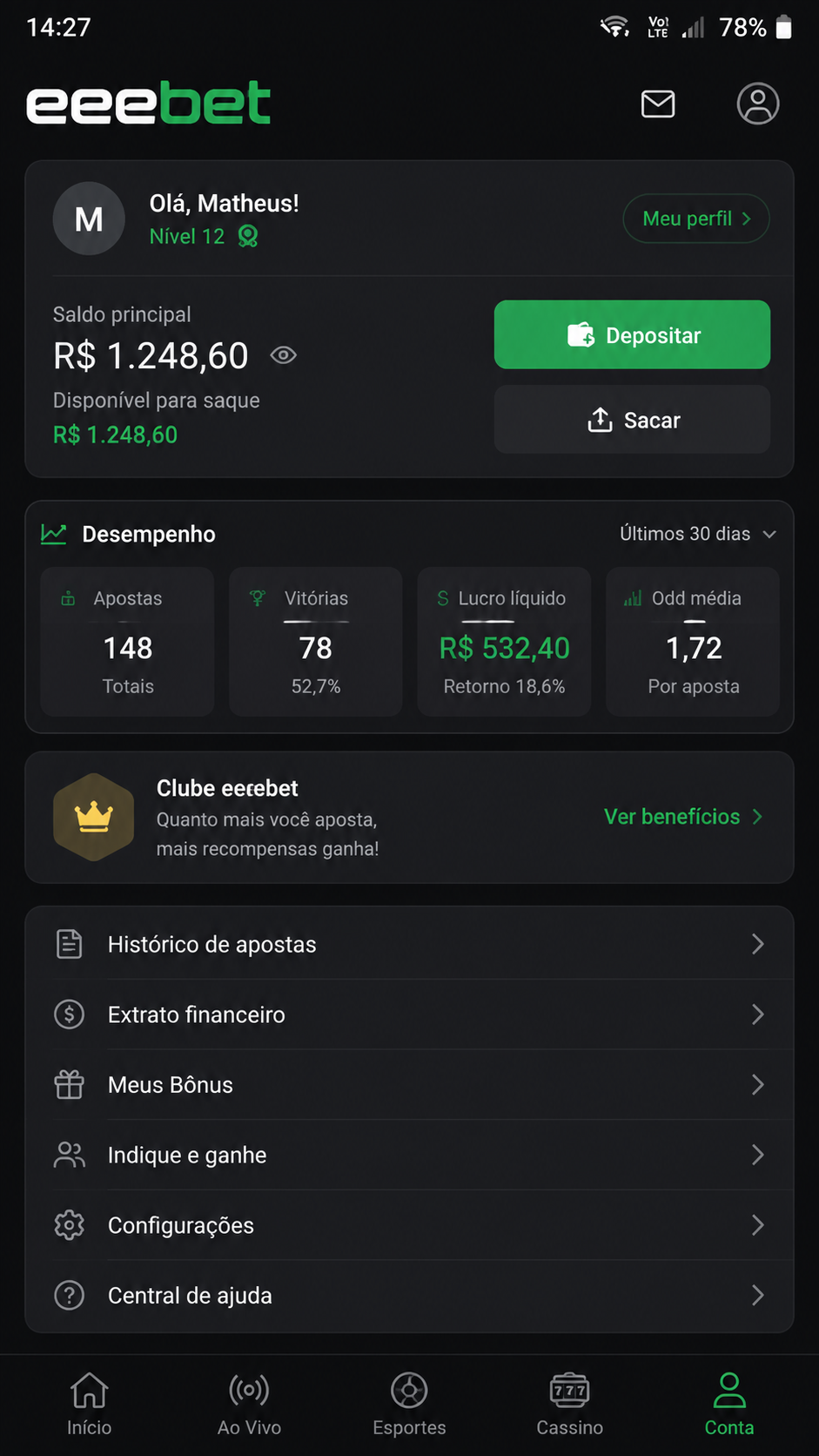819x1456 pixels.
Task: Go to Configurações
Action: point(409,1225)
